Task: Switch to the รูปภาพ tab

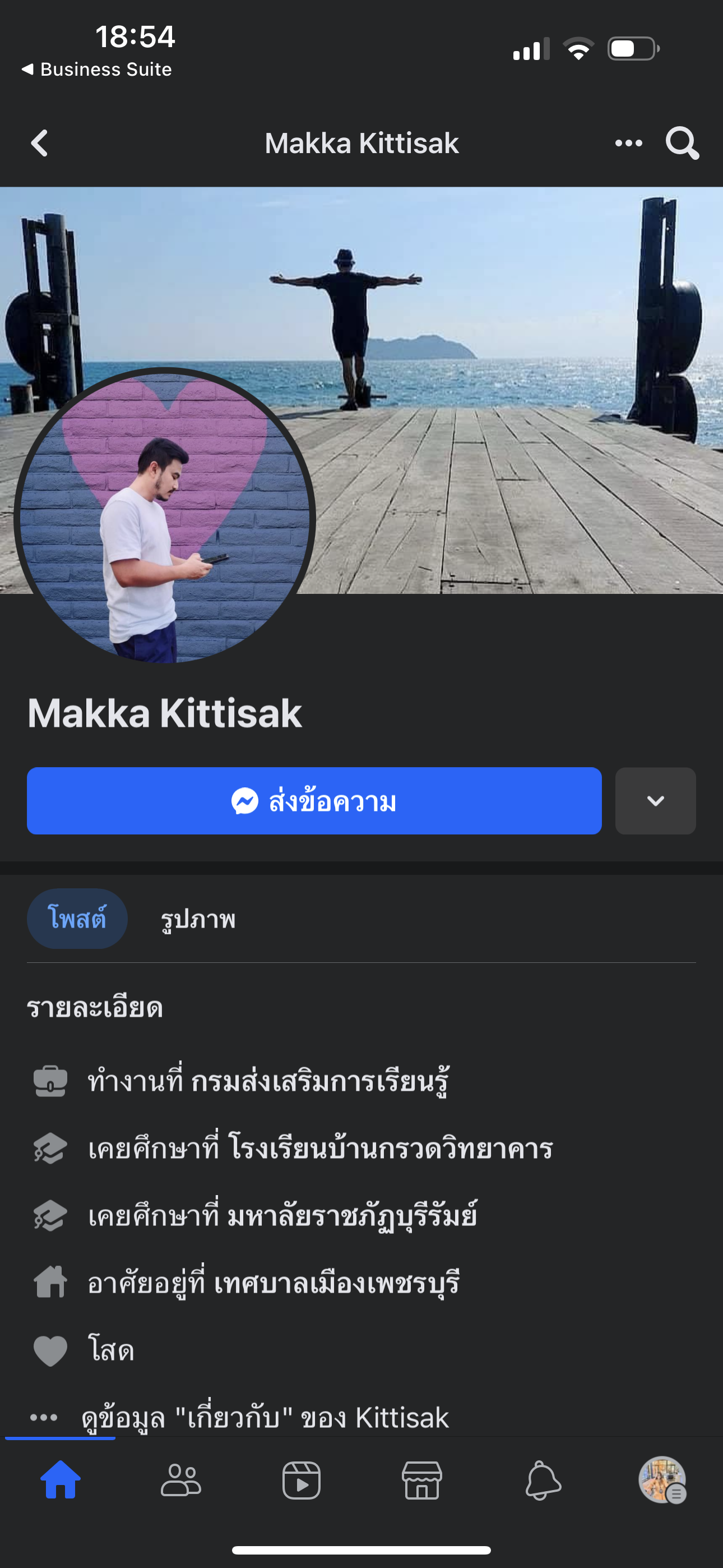Action: [198, 919]
